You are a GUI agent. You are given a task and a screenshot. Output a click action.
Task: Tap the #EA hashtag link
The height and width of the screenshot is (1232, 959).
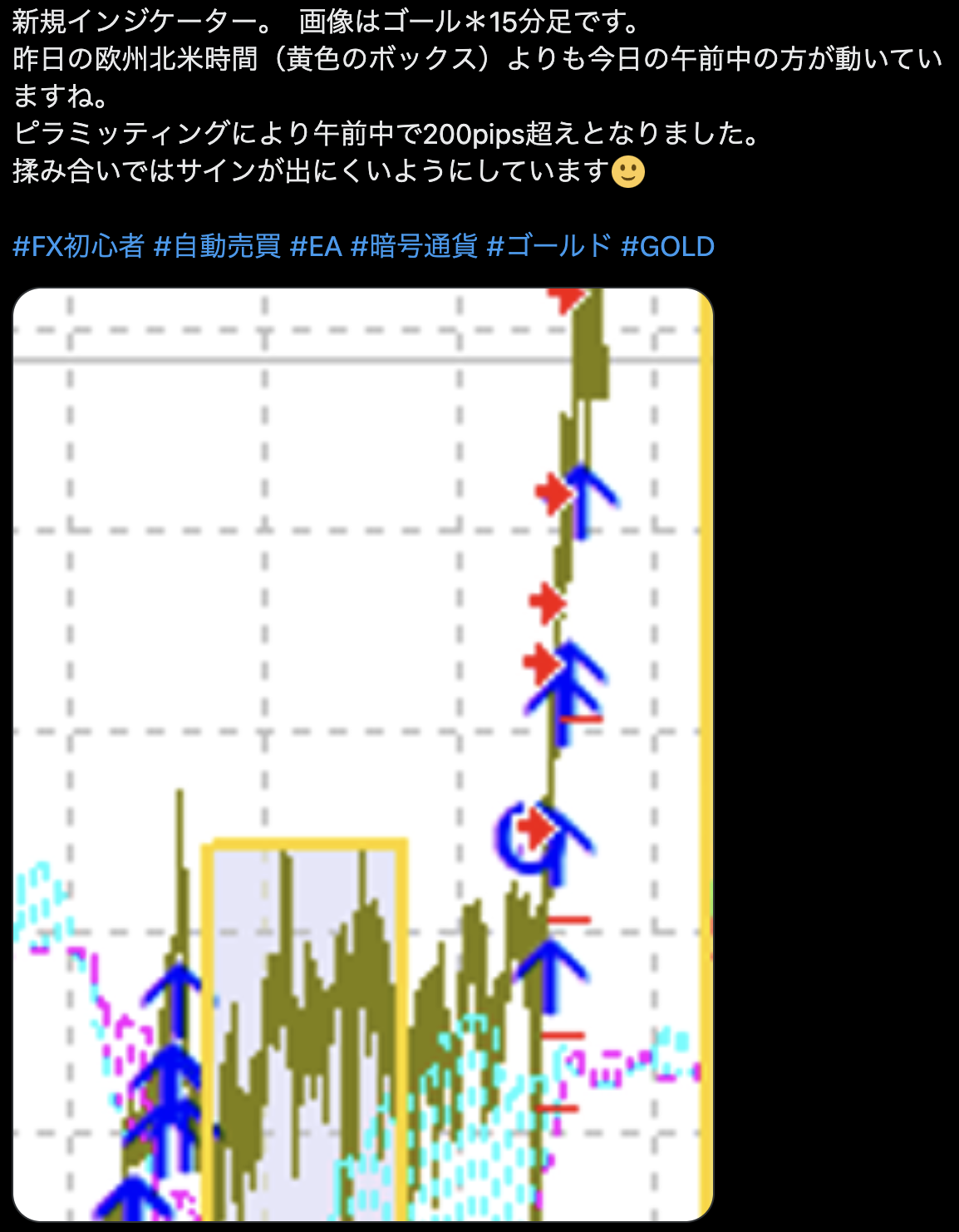[x=316, y=247]
